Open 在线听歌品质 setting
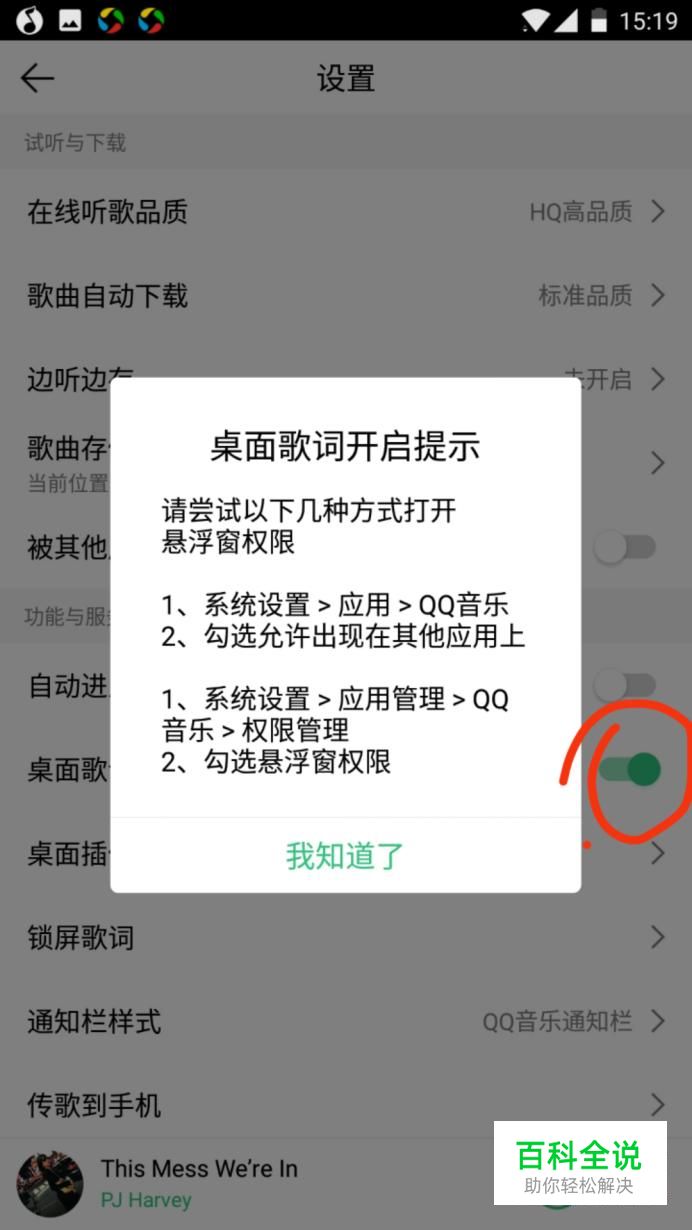Screen dimensions: 692x1230 [x=346, y=212]
